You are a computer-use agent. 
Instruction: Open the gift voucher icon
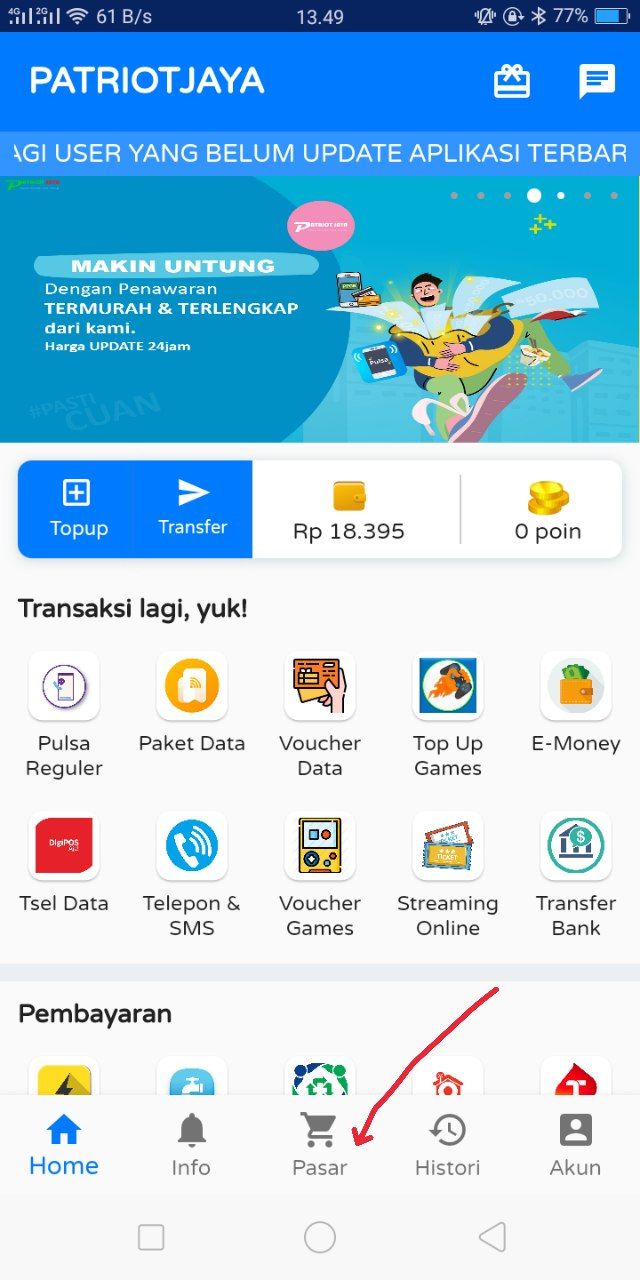pos(512,82)
